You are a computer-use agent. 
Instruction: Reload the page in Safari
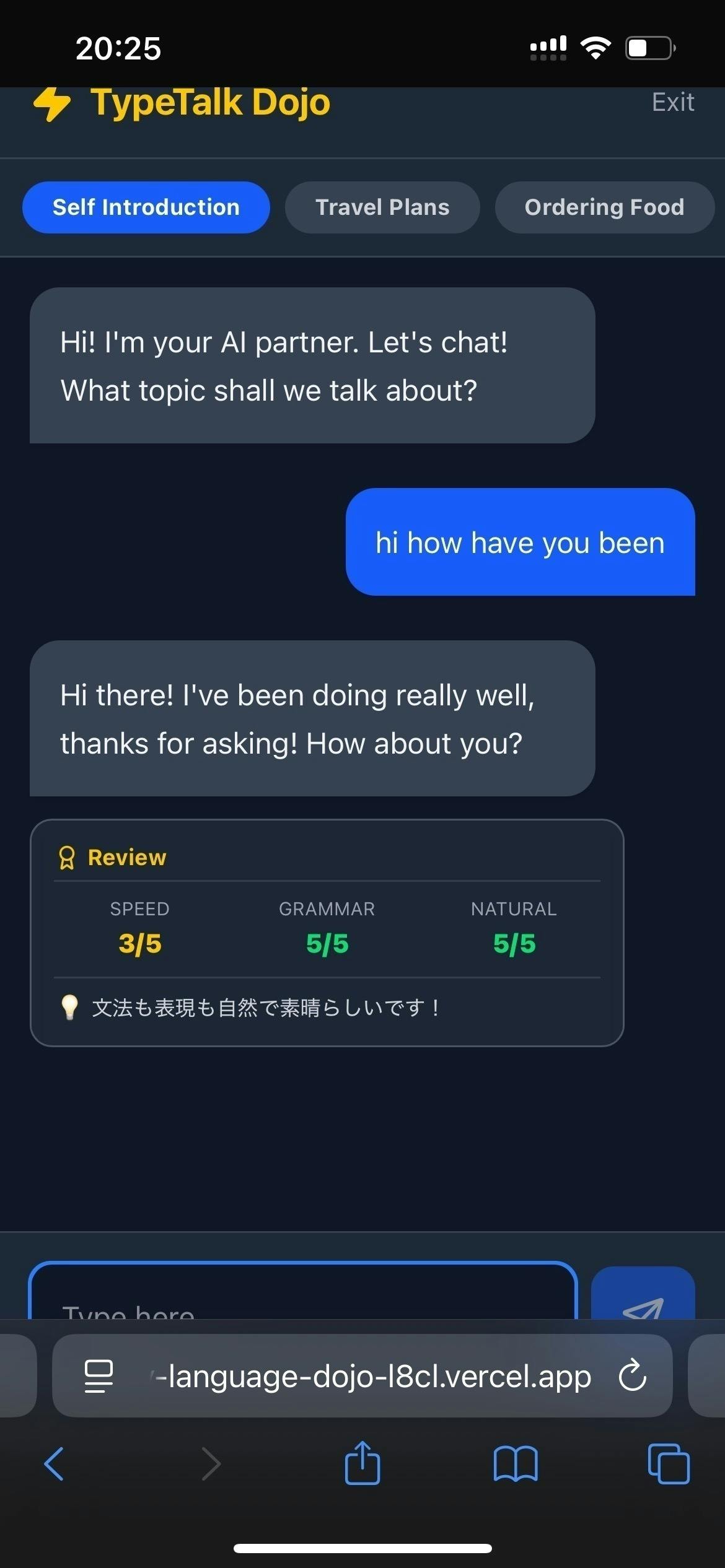[632, 1375]
